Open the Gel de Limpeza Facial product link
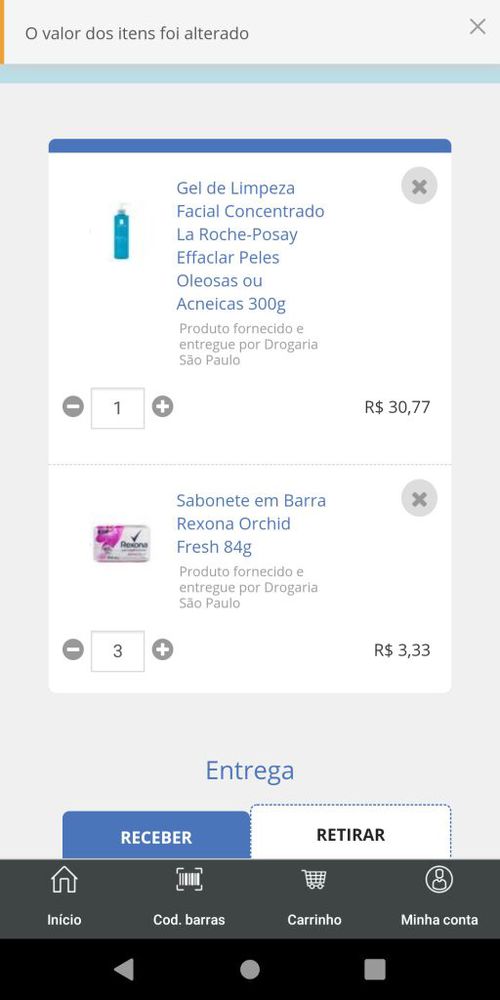 (x=250, y=246)
